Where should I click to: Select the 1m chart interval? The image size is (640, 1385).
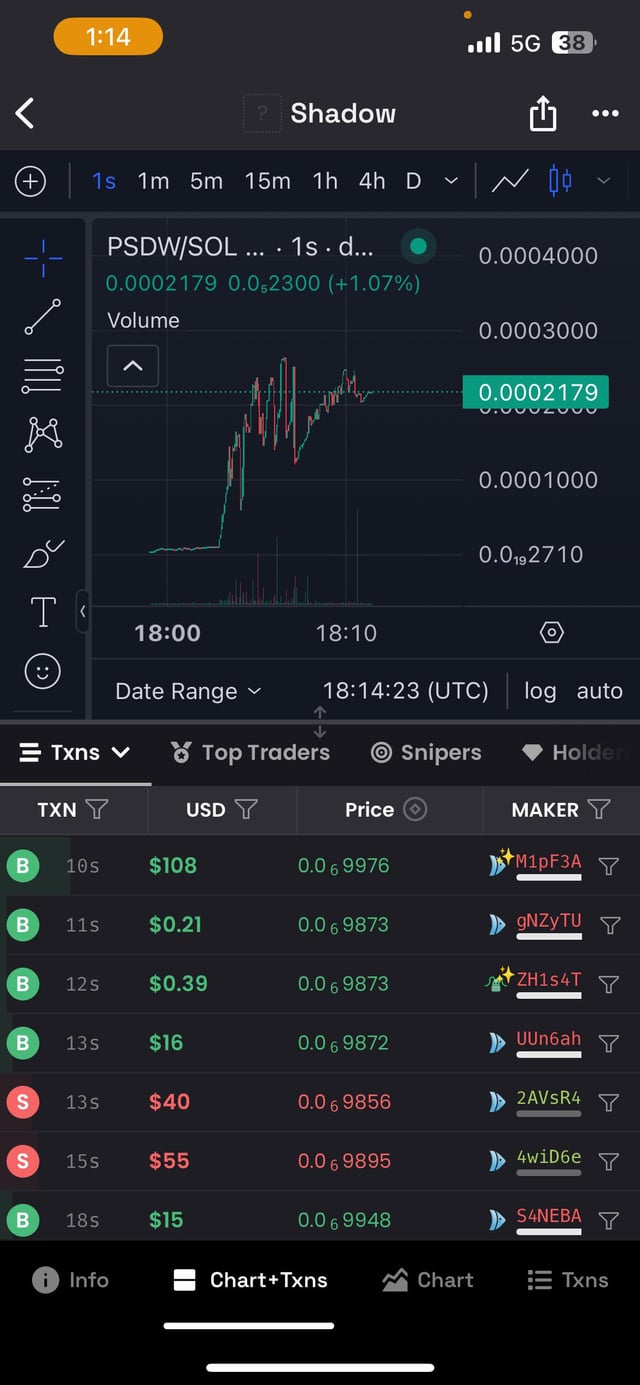[x=153, y=181]
